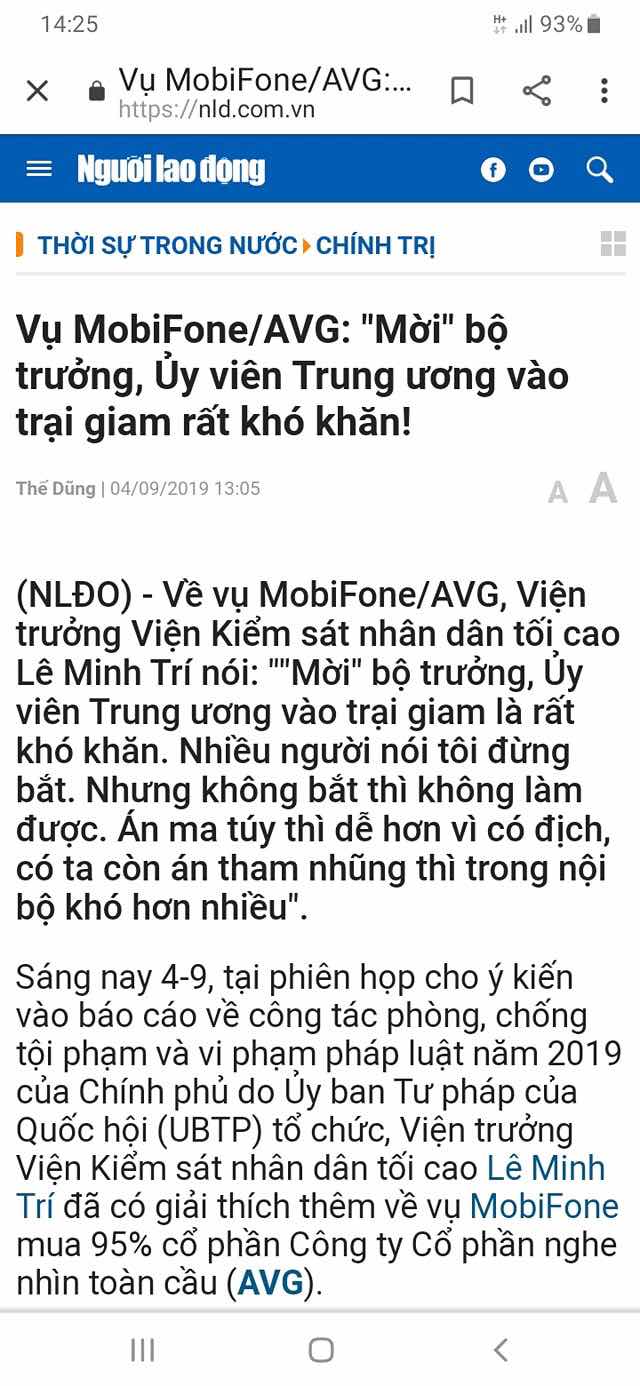Screen dimensions: 640x1386
Task: Open the browser overflow menu
Action: point(604,91)
